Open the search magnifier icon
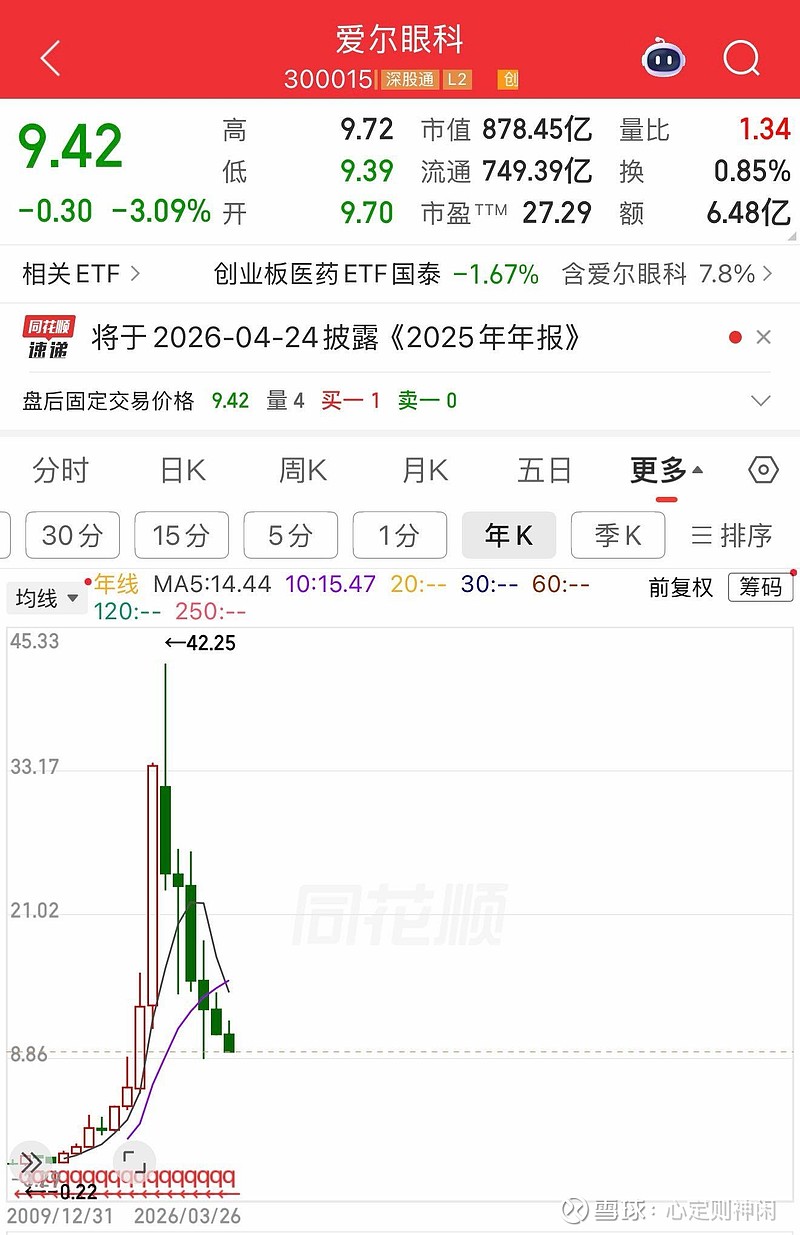This screenshot has height=1235, width=800. point(742,58)
